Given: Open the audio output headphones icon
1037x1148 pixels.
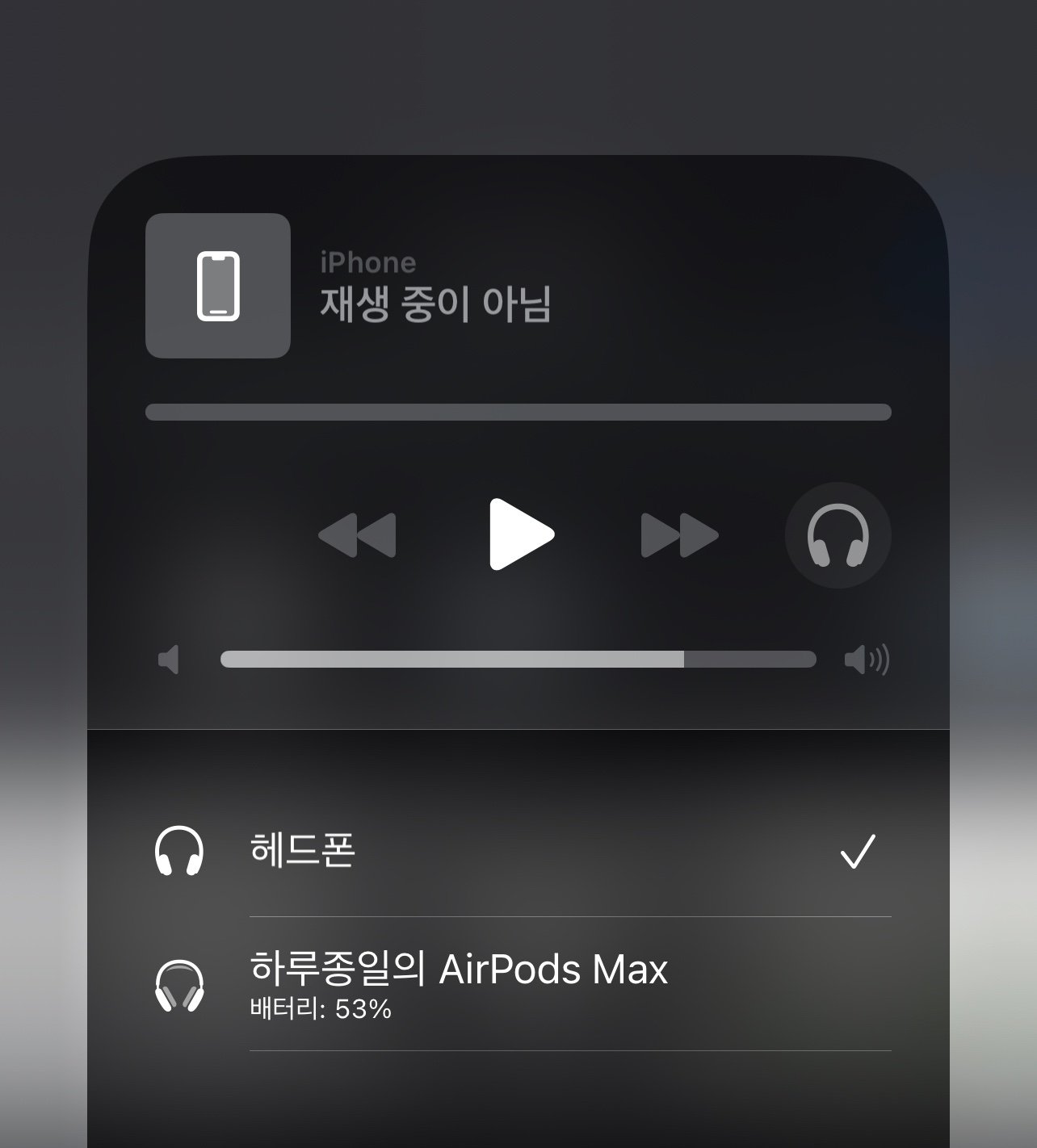Looking at the screenshot, I should (x=838, y=535).
